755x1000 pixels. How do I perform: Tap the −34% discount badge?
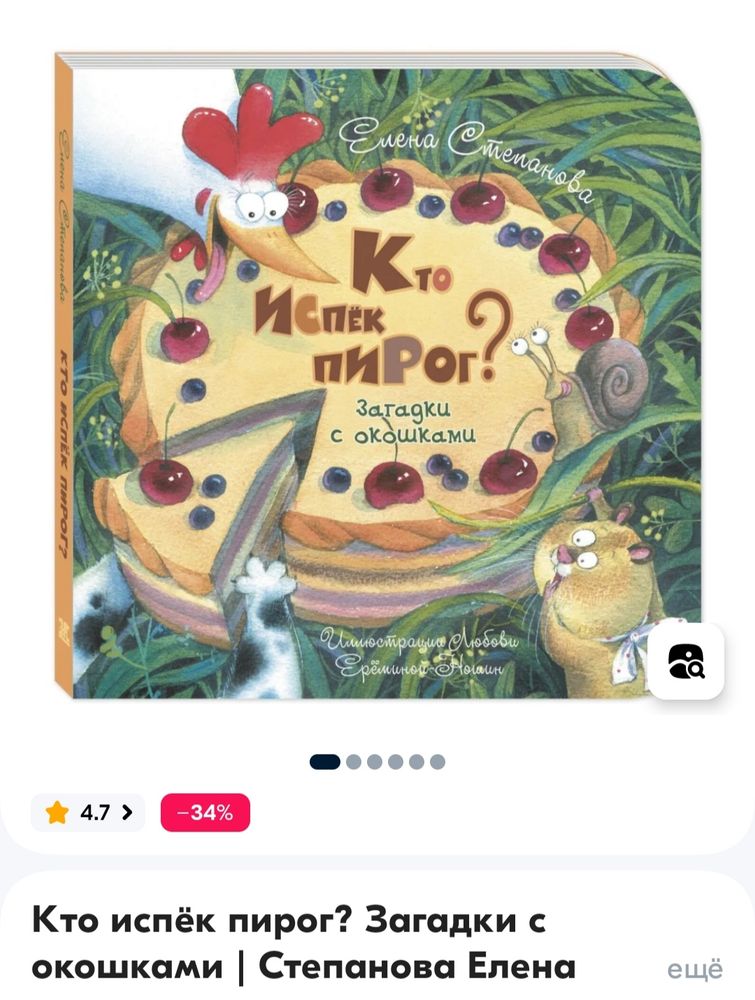205,812
